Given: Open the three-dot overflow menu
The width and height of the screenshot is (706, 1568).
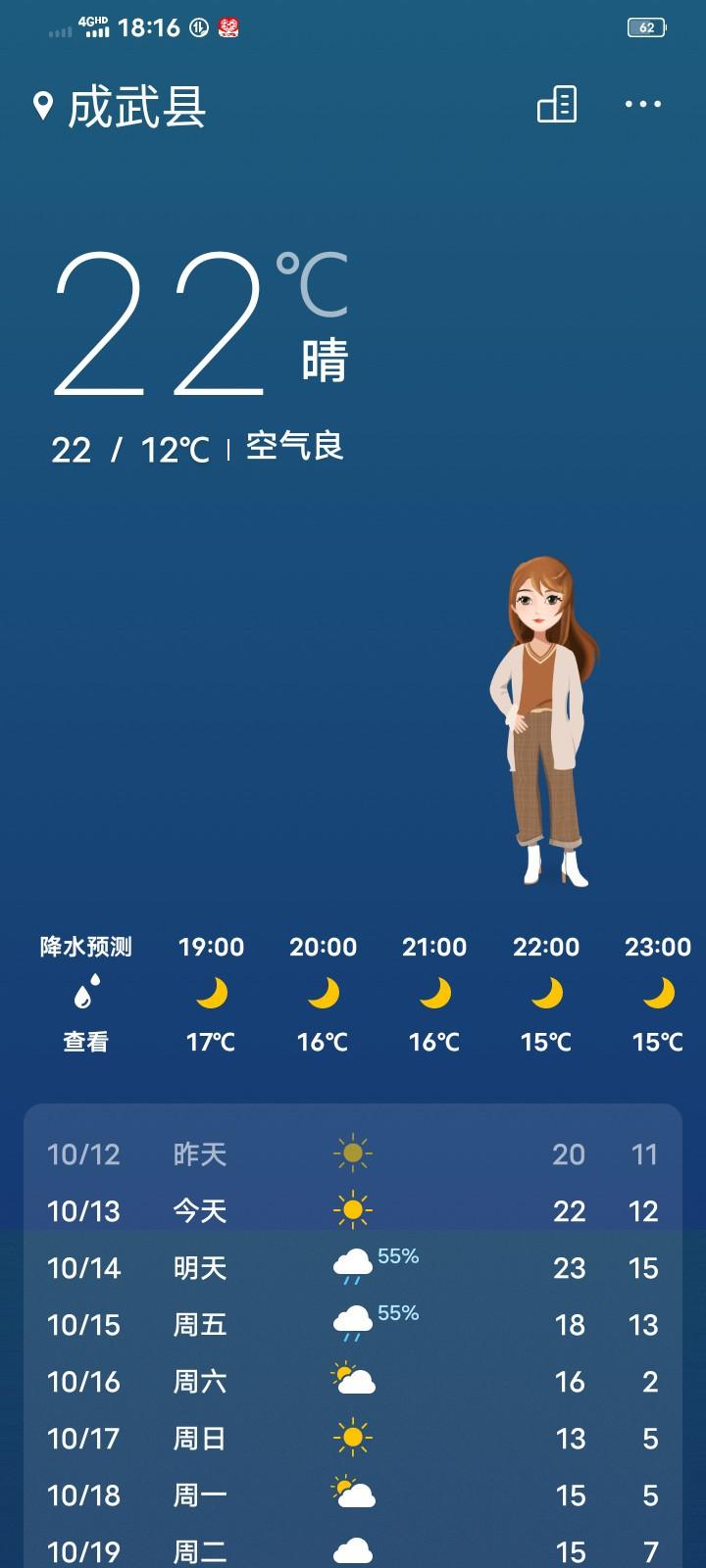Looking at the screenshot, I should [642, 104].
